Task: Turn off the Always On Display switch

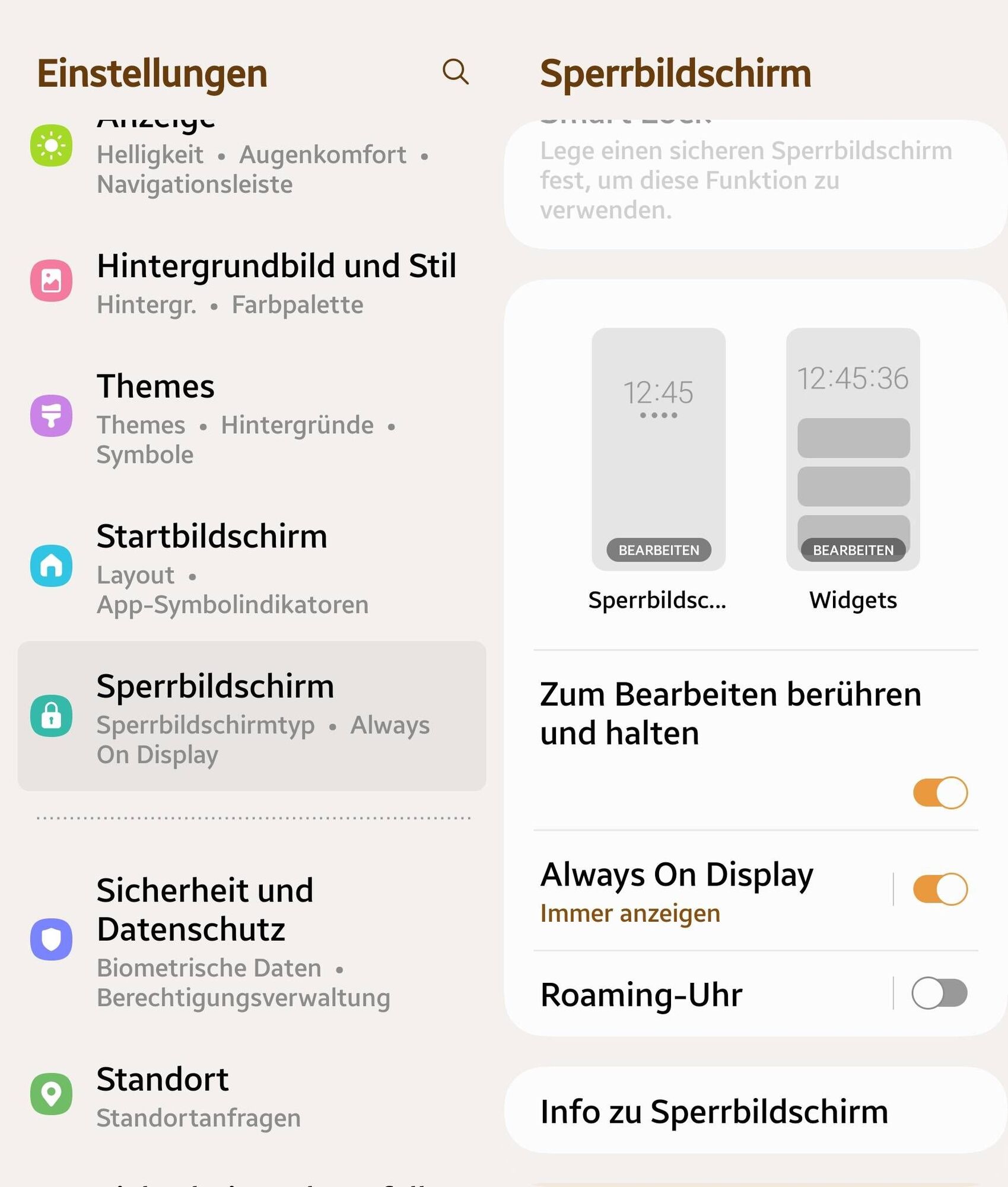Action: (x=940, y=889)
